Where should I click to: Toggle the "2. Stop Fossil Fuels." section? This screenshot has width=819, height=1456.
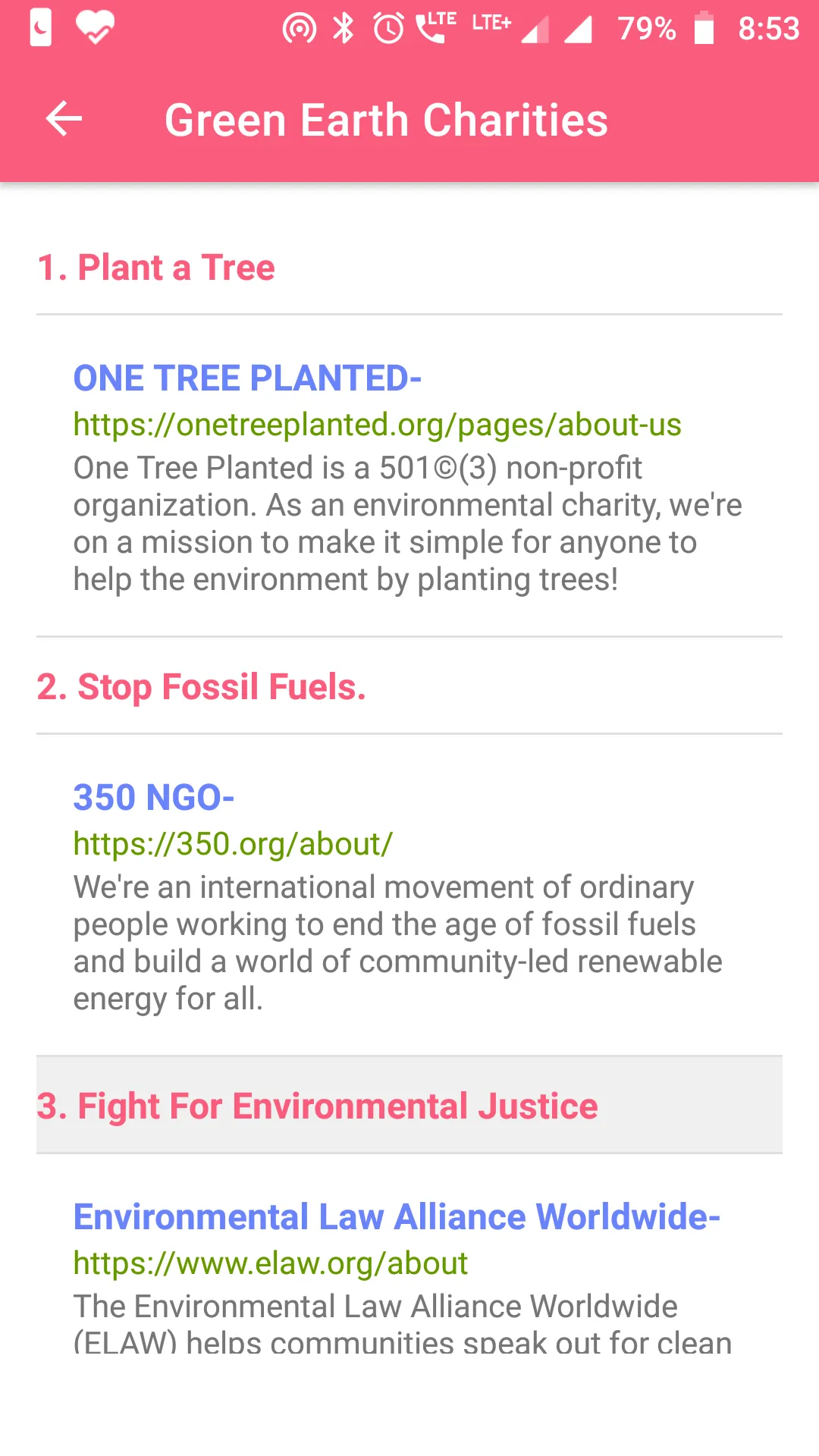click(x=201, y=687)
